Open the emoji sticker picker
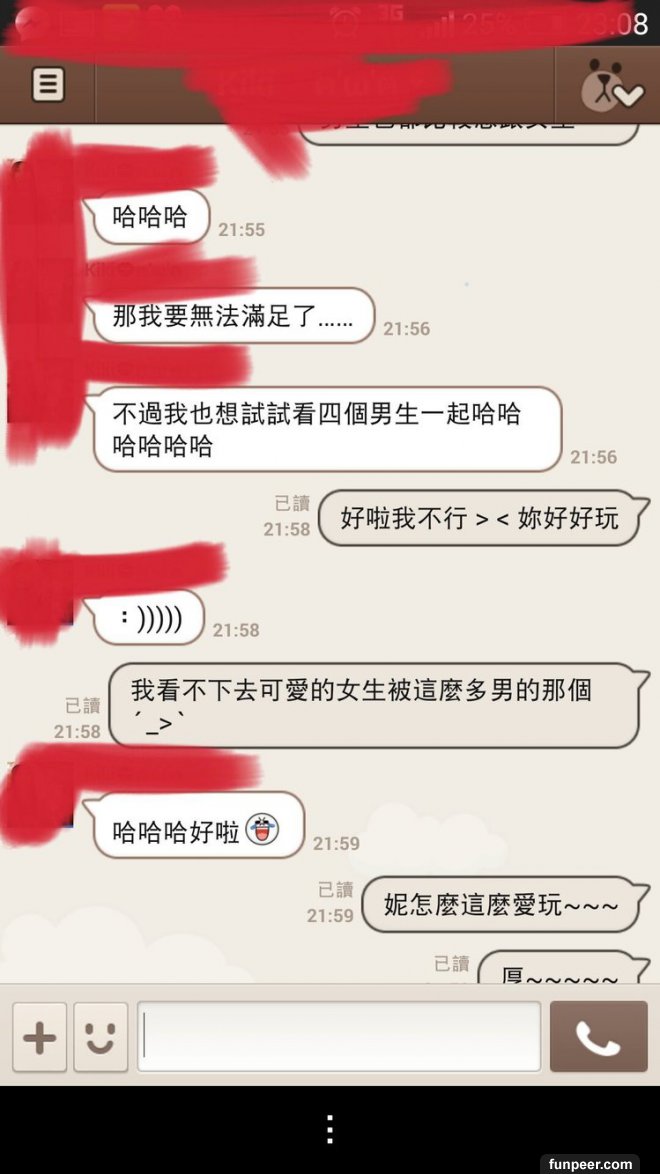660x1174 pixels. (x=100, y=1037)
